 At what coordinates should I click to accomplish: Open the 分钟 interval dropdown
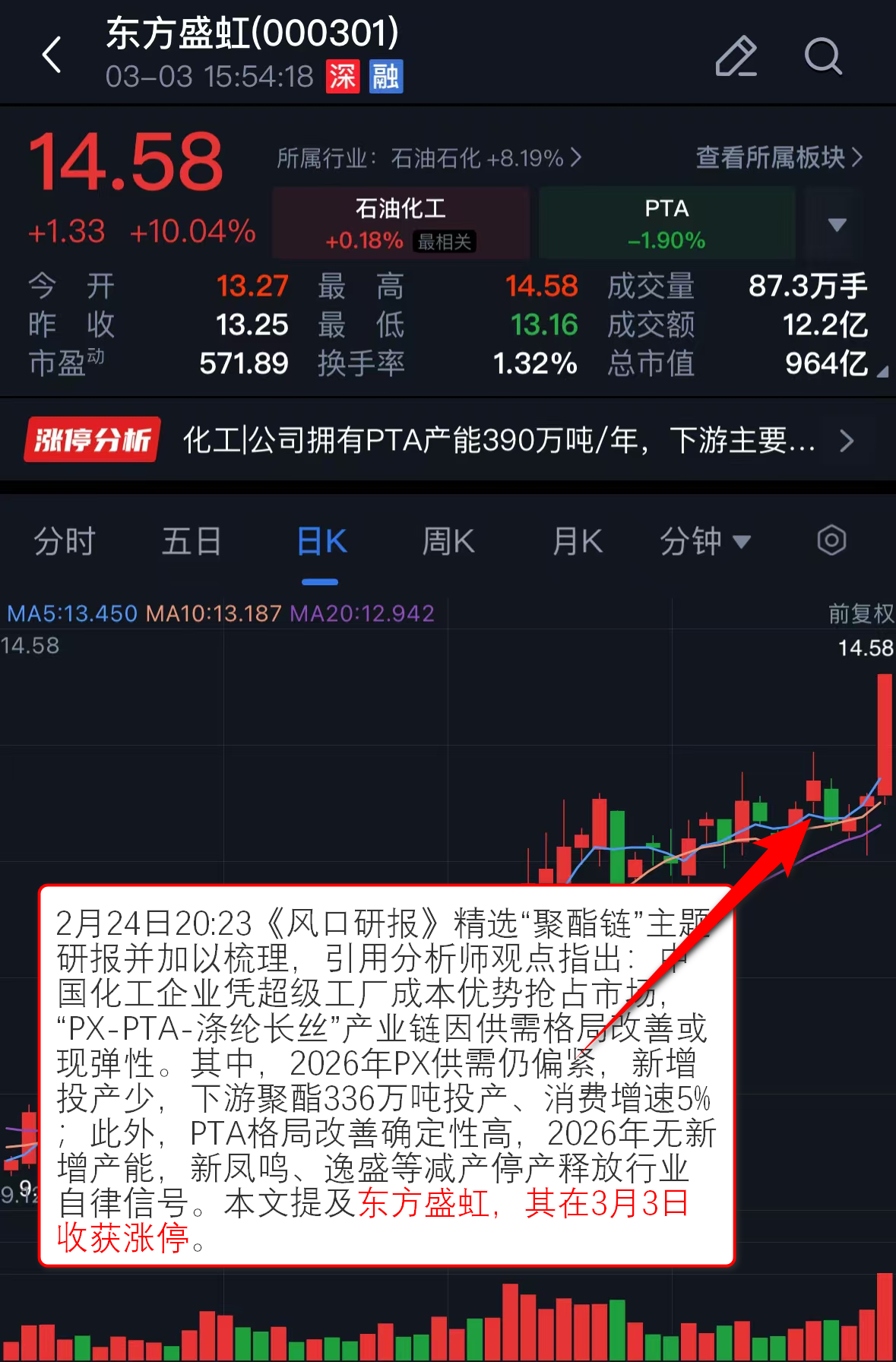(x=704, y=542)
